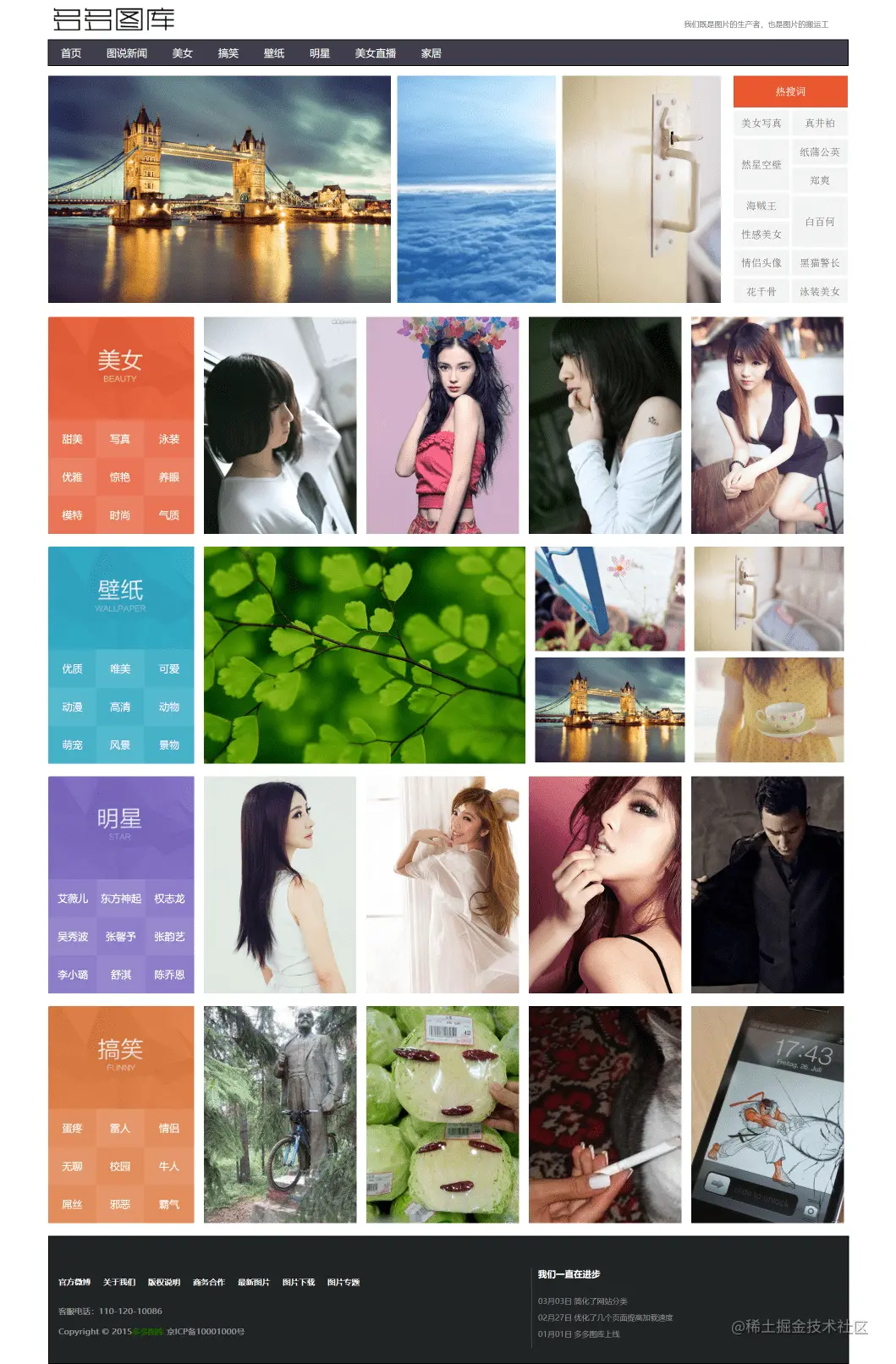The image size is (896, 1364).
Task: Open the 甜美 subcategory under 美女
Action: 72,439
